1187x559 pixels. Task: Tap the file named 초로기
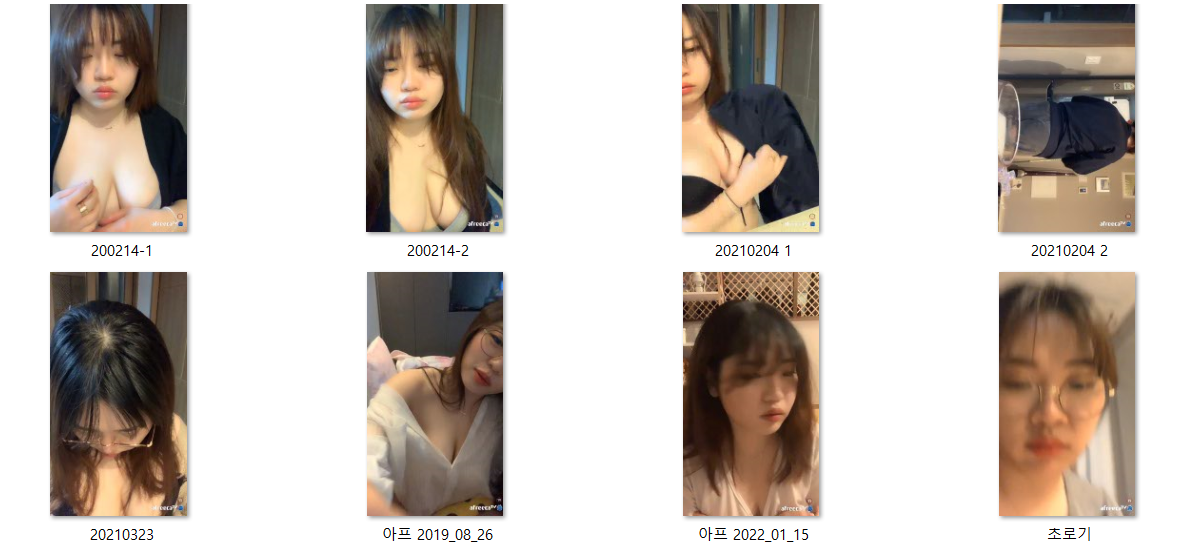coord(1067,394)
